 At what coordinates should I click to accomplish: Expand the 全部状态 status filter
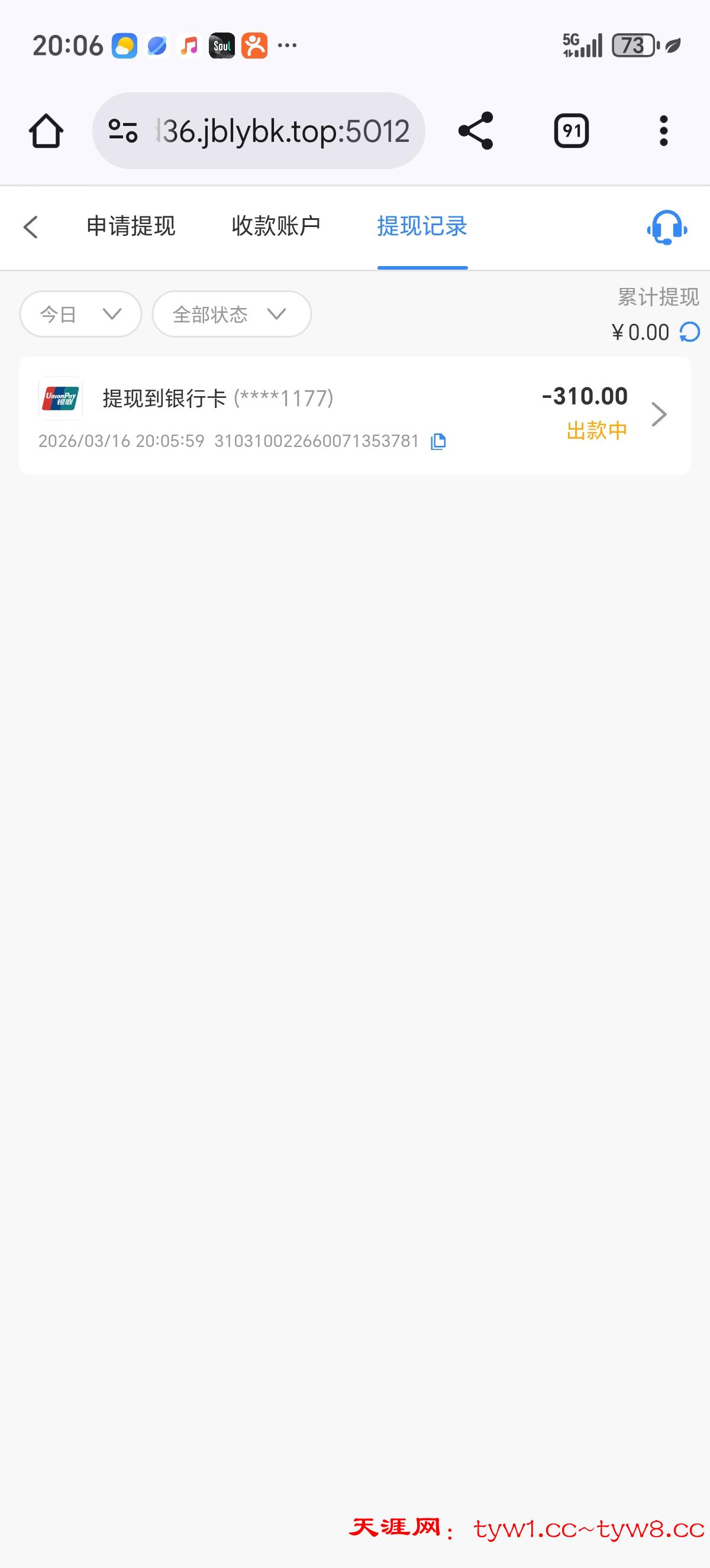(x=231, y=314)
